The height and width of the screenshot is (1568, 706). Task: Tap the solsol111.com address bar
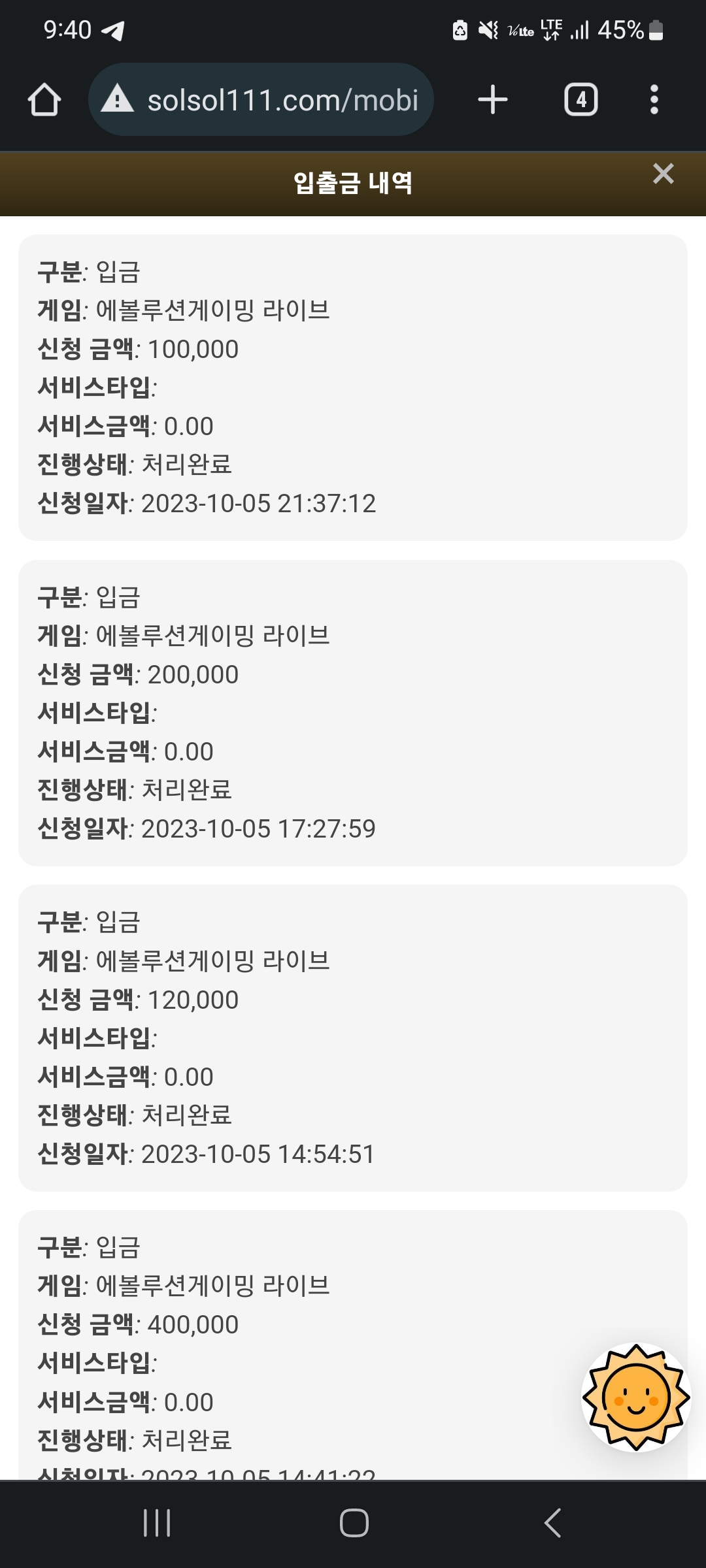coord(261,100)
